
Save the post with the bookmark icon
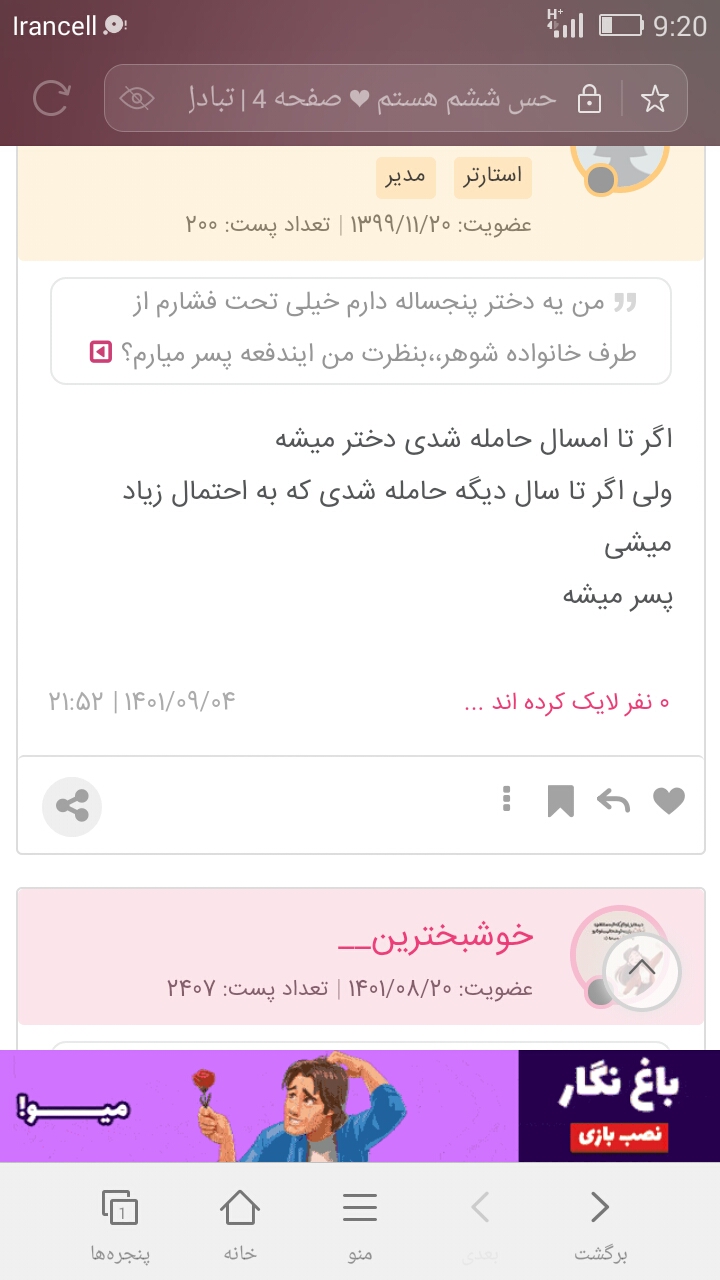(560, 801)
